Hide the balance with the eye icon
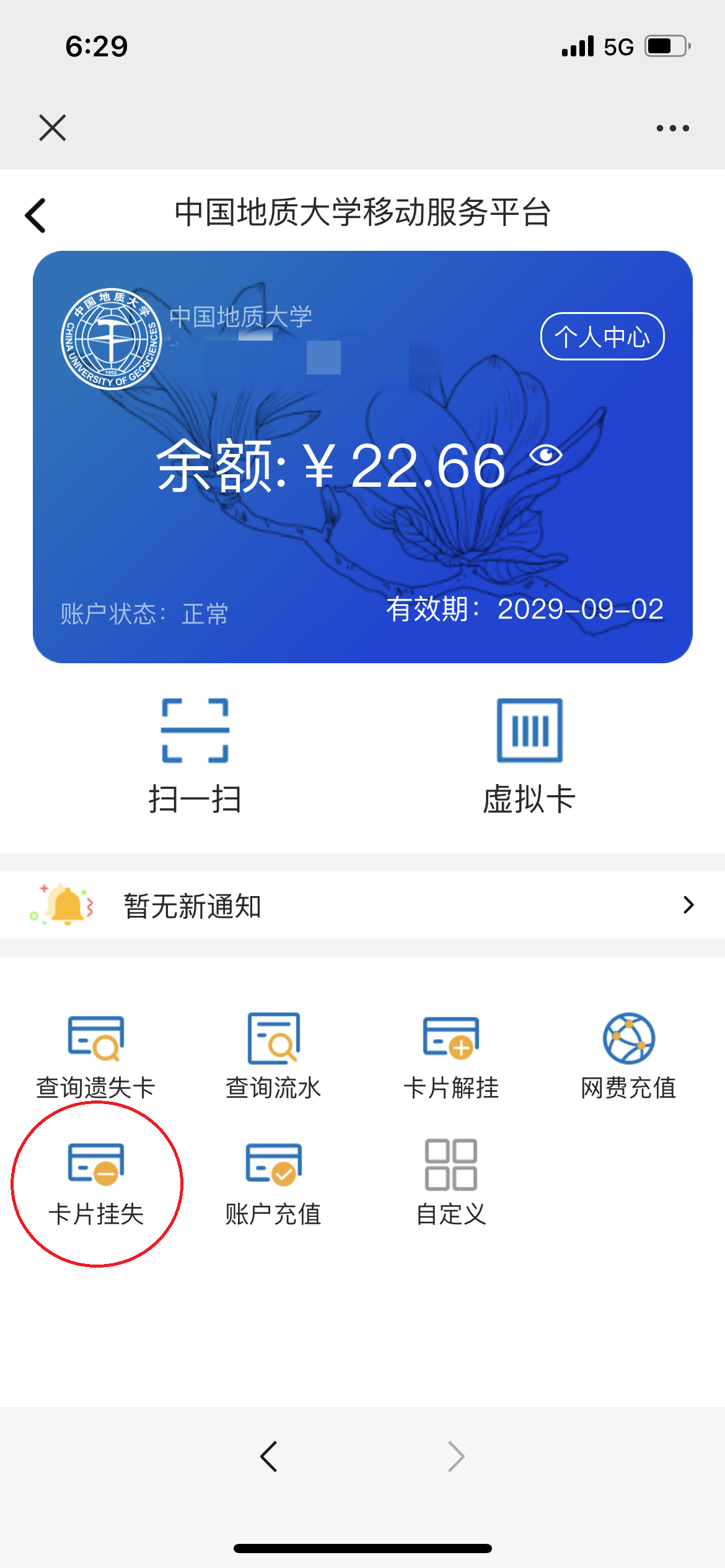Image resolution: width=725 pixels, height=1568 pixels. click(546, 455)
